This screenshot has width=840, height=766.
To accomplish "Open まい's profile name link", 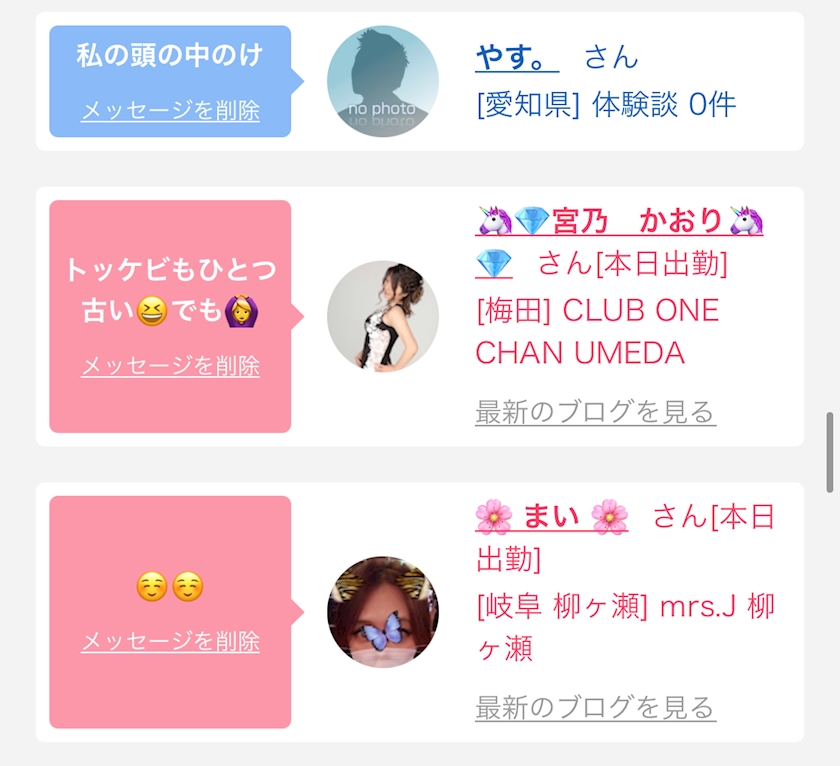I will [x=551, y=517].
